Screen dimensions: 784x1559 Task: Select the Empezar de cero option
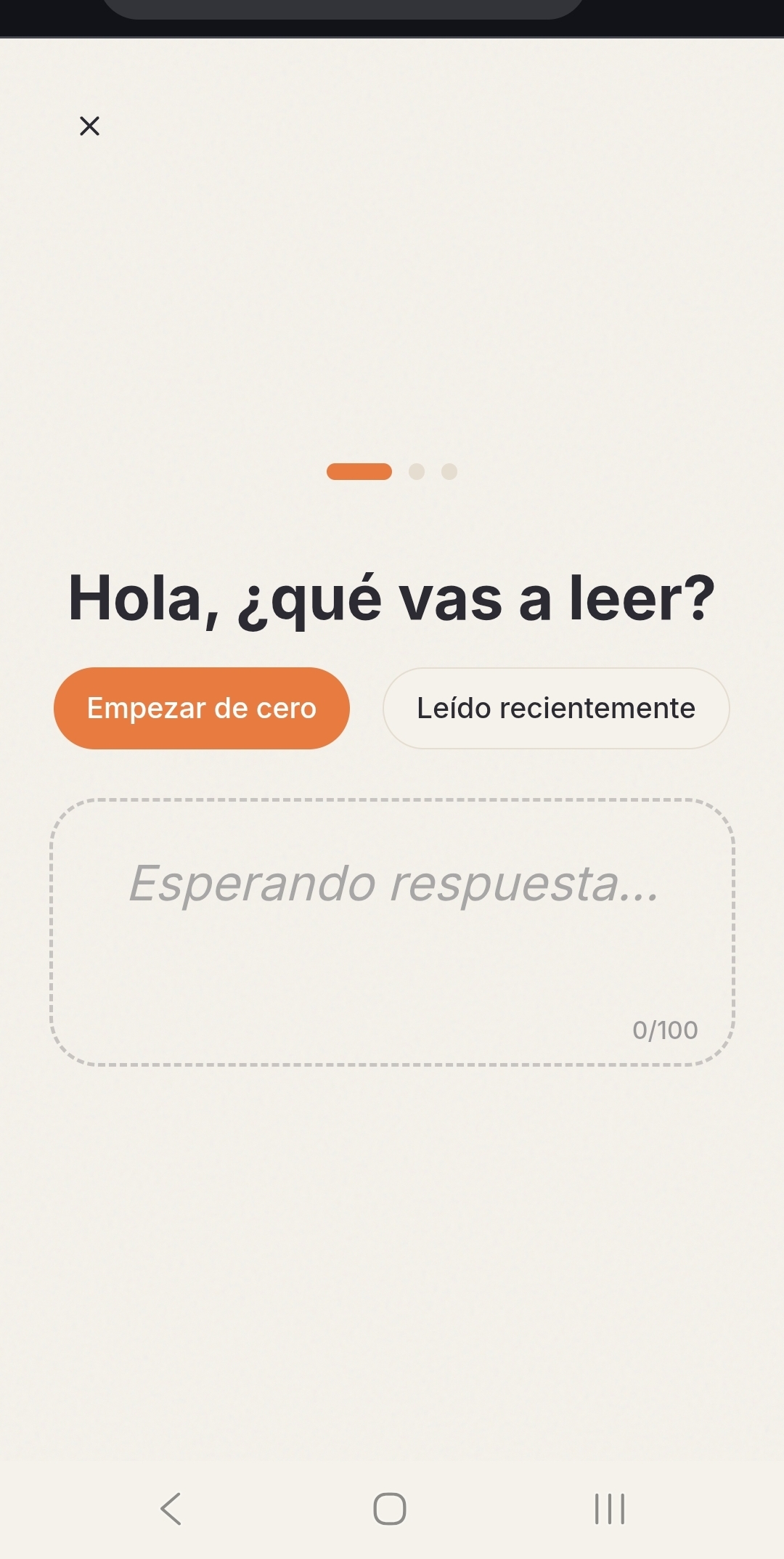pyautogui.click(x=201, y=708)
